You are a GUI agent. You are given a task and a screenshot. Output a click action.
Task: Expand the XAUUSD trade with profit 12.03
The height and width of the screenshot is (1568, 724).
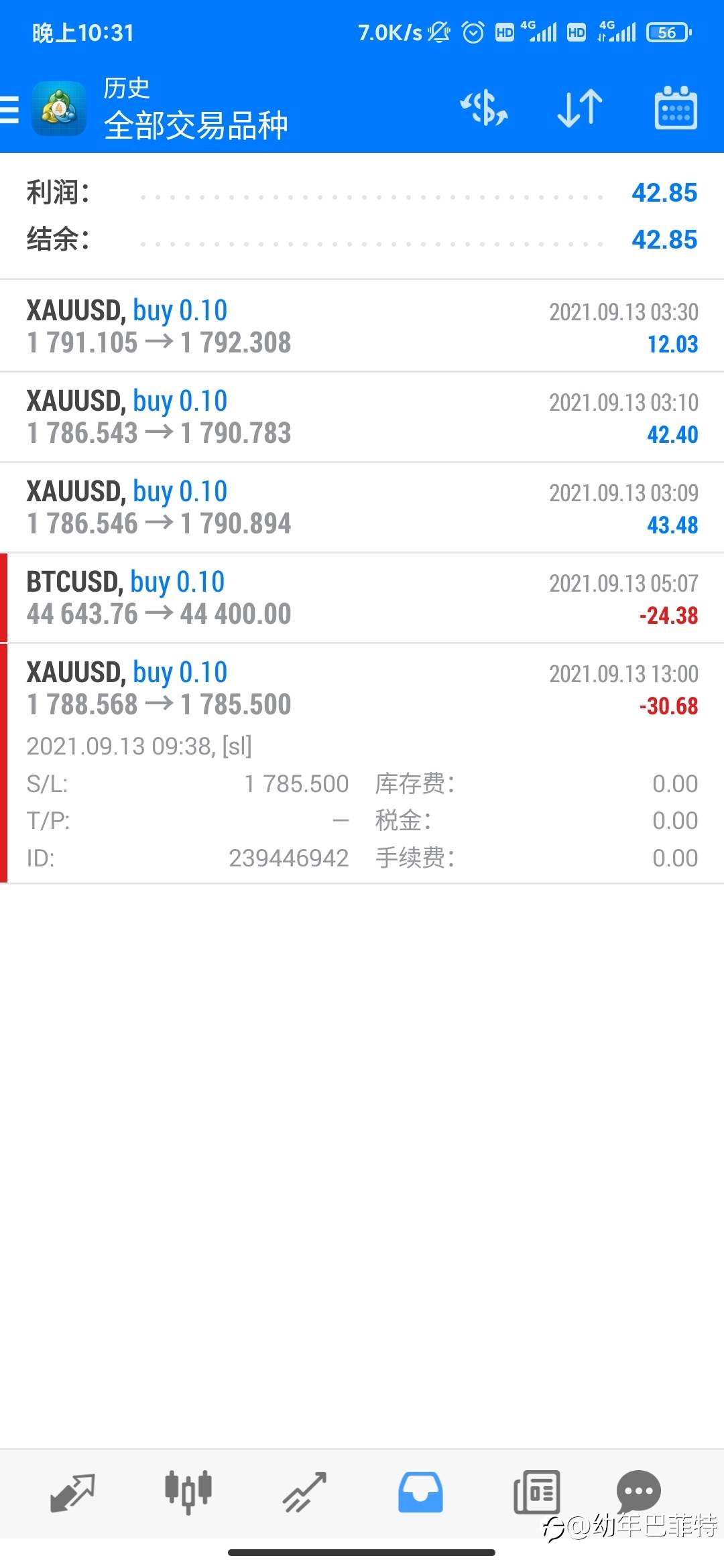362,326
